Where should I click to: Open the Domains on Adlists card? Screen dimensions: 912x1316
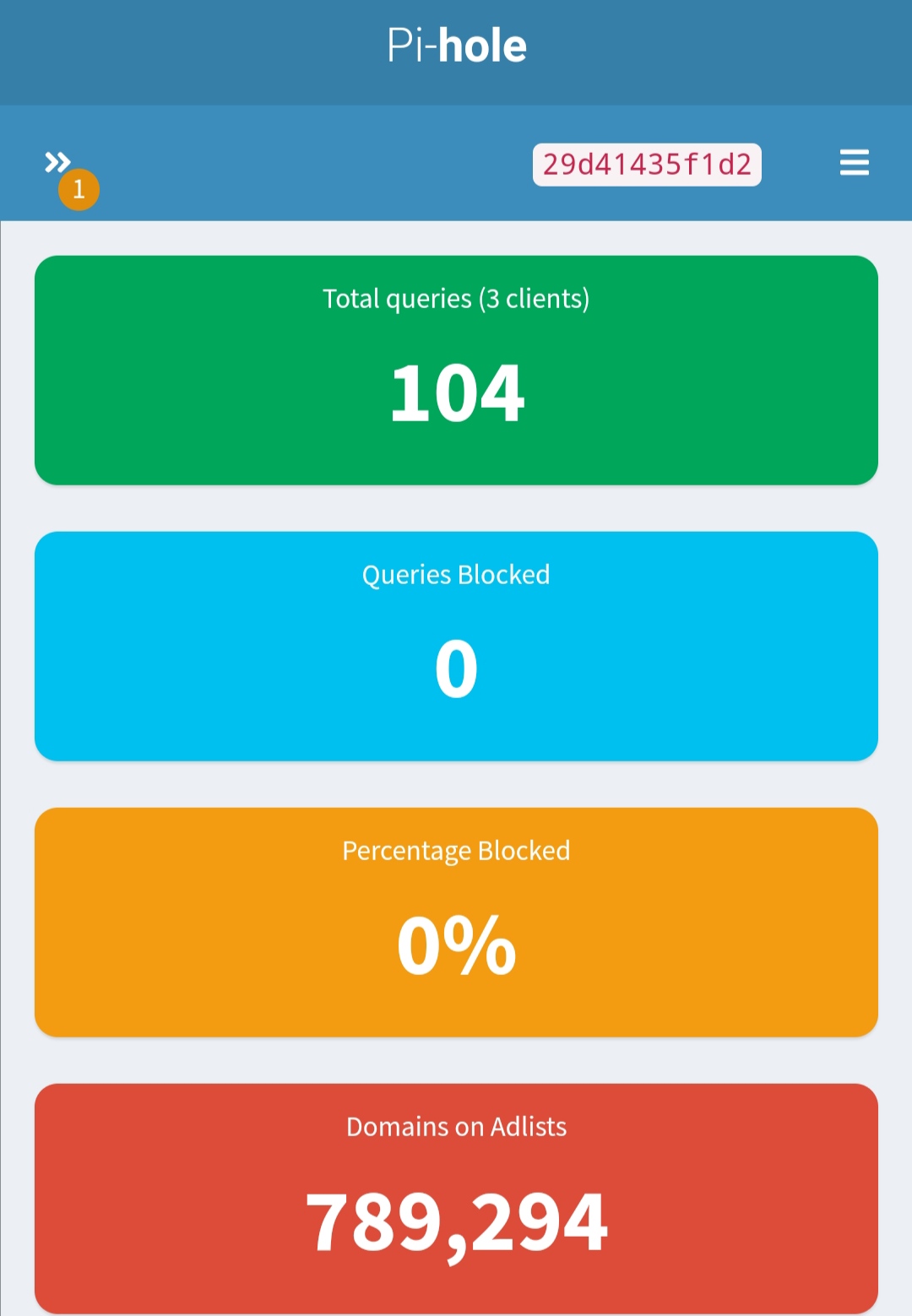[x=456, y=1197]
